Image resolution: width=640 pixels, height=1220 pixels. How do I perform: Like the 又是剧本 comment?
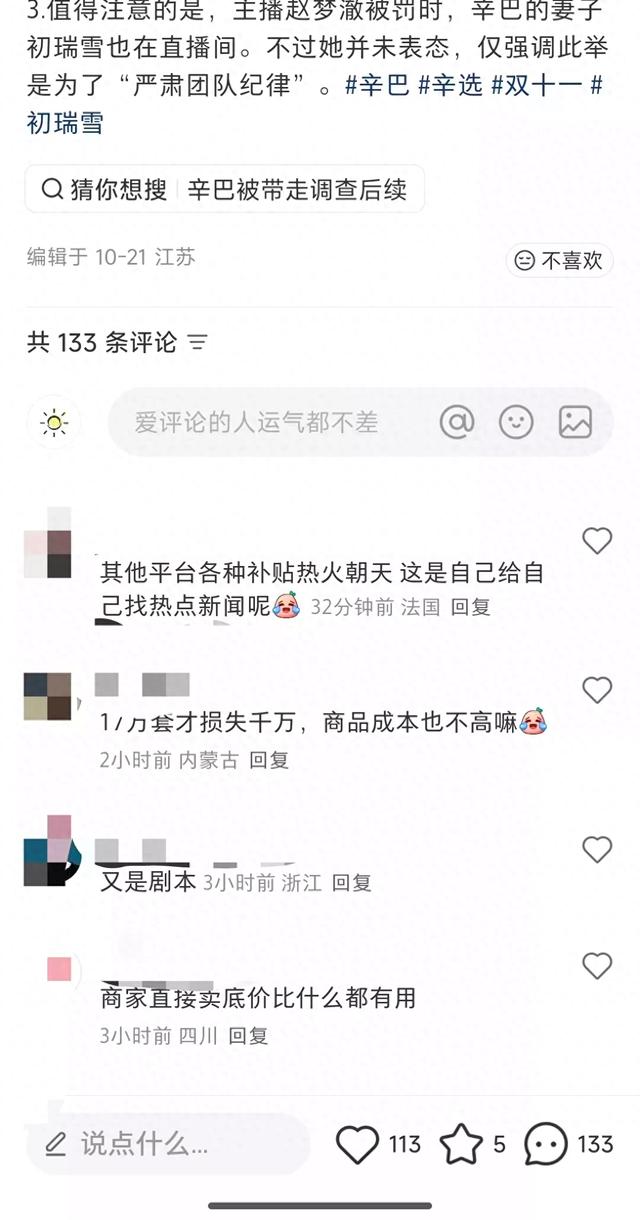pyautogui.click(x=597, y=850)
